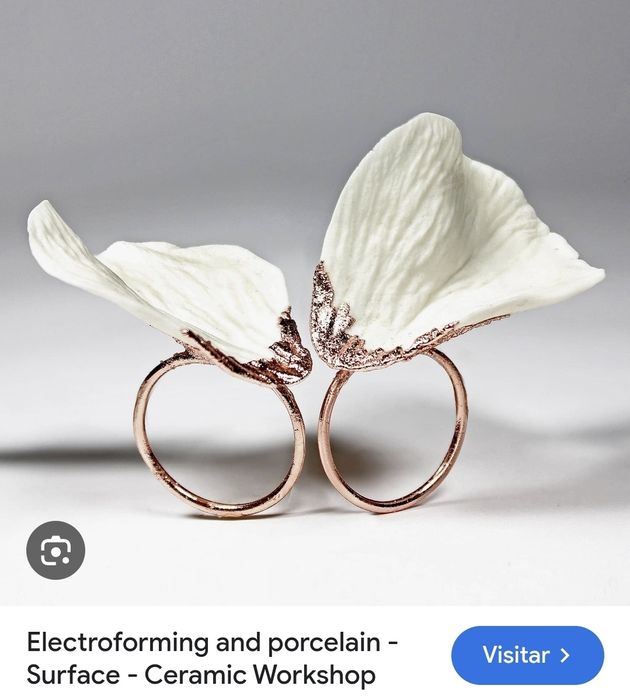Tap the Visitar button
630x699 pixels.
click(x=527, y=656)
